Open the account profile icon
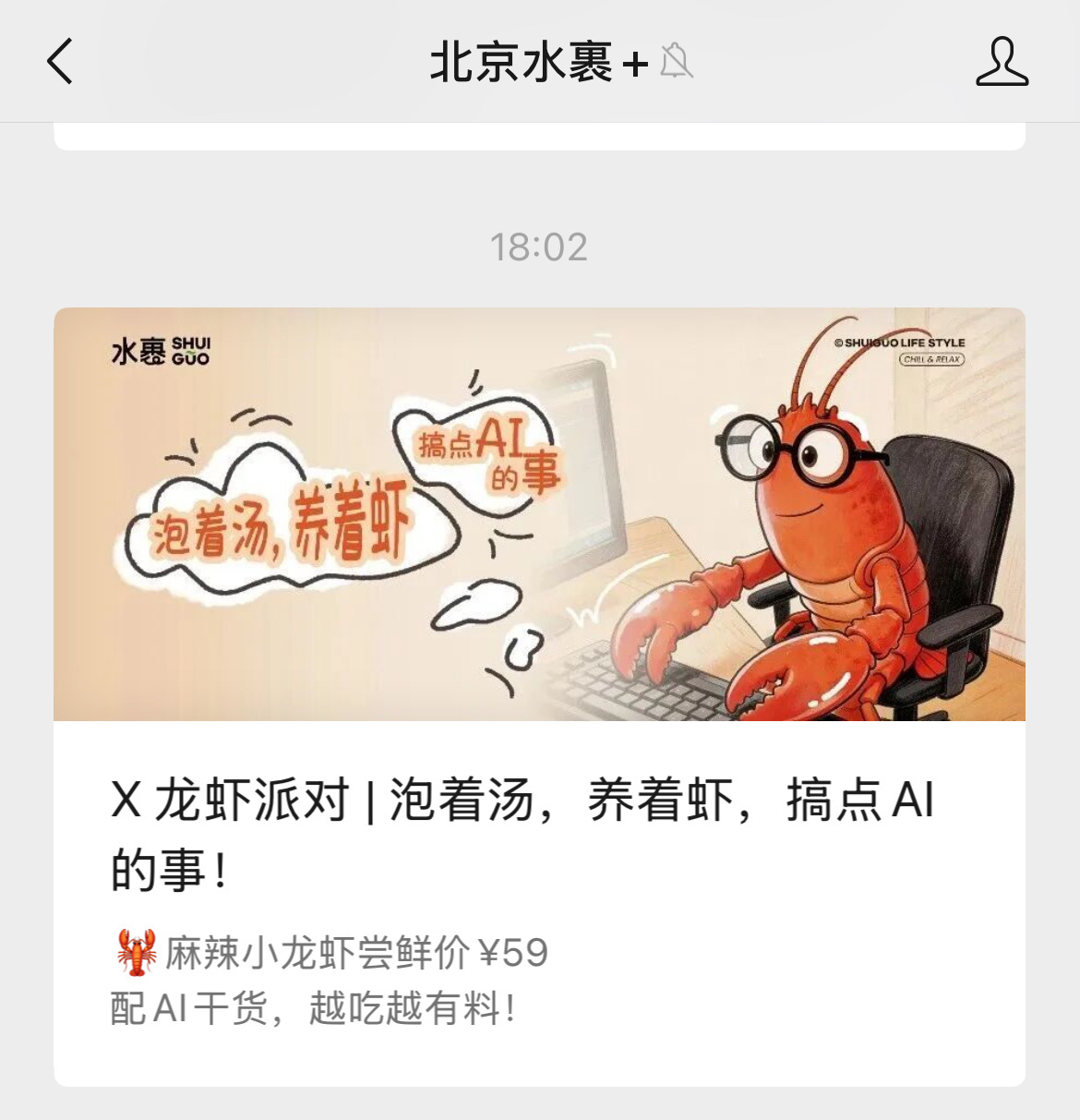Screen dimensions: 1080x1120 coord(1002,62)
